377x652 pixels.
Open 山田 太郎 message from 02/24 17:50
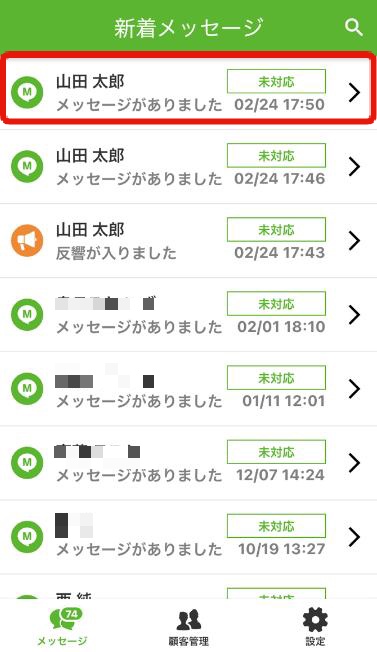click(x=188, y=92)
